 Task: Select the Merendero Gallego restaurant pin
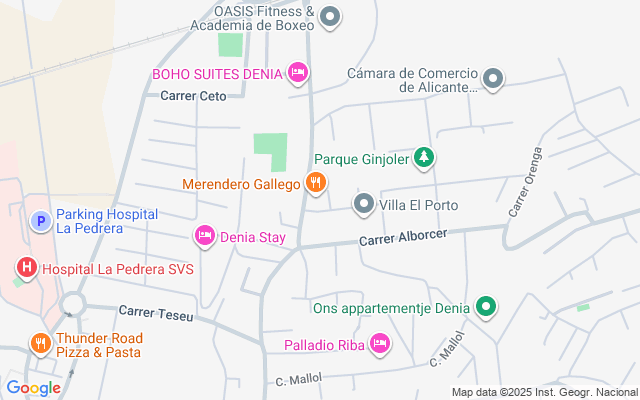[x=315, y=182]
